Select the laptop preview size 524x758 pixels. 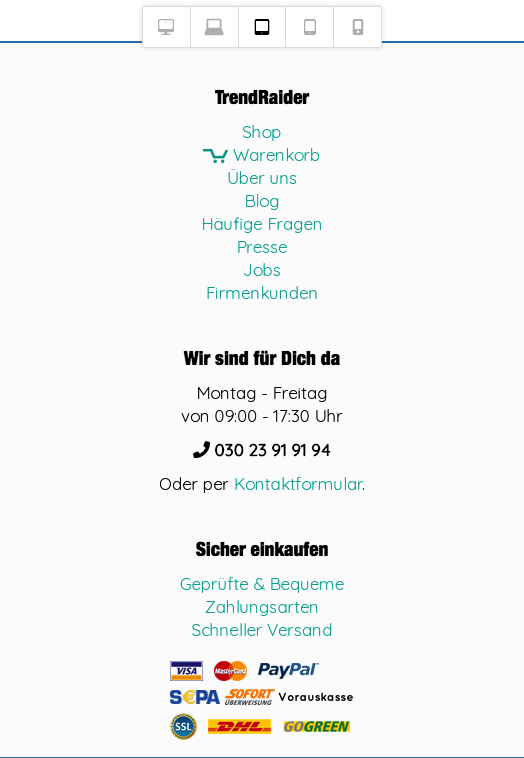(x=214, y=27)
